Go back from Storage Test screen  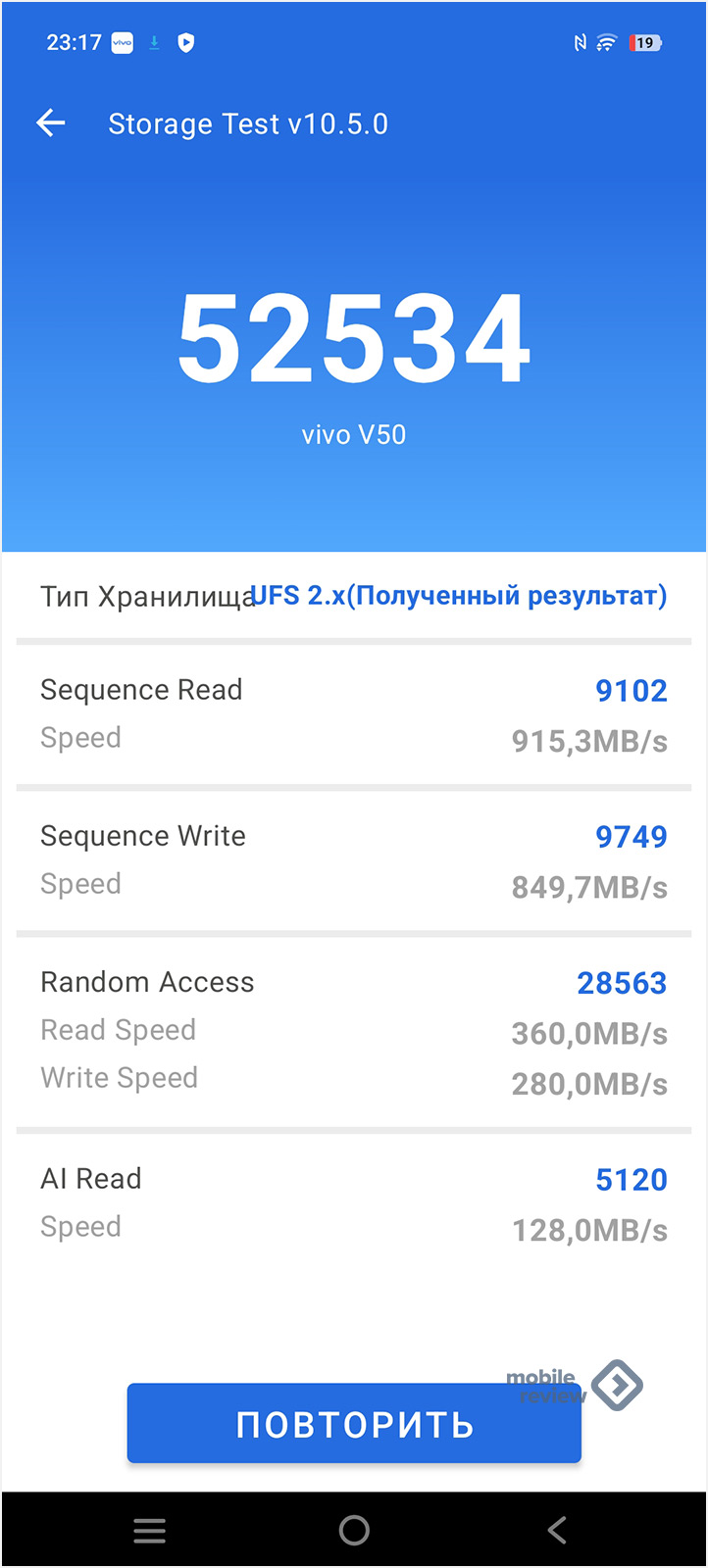pos(51,123)
